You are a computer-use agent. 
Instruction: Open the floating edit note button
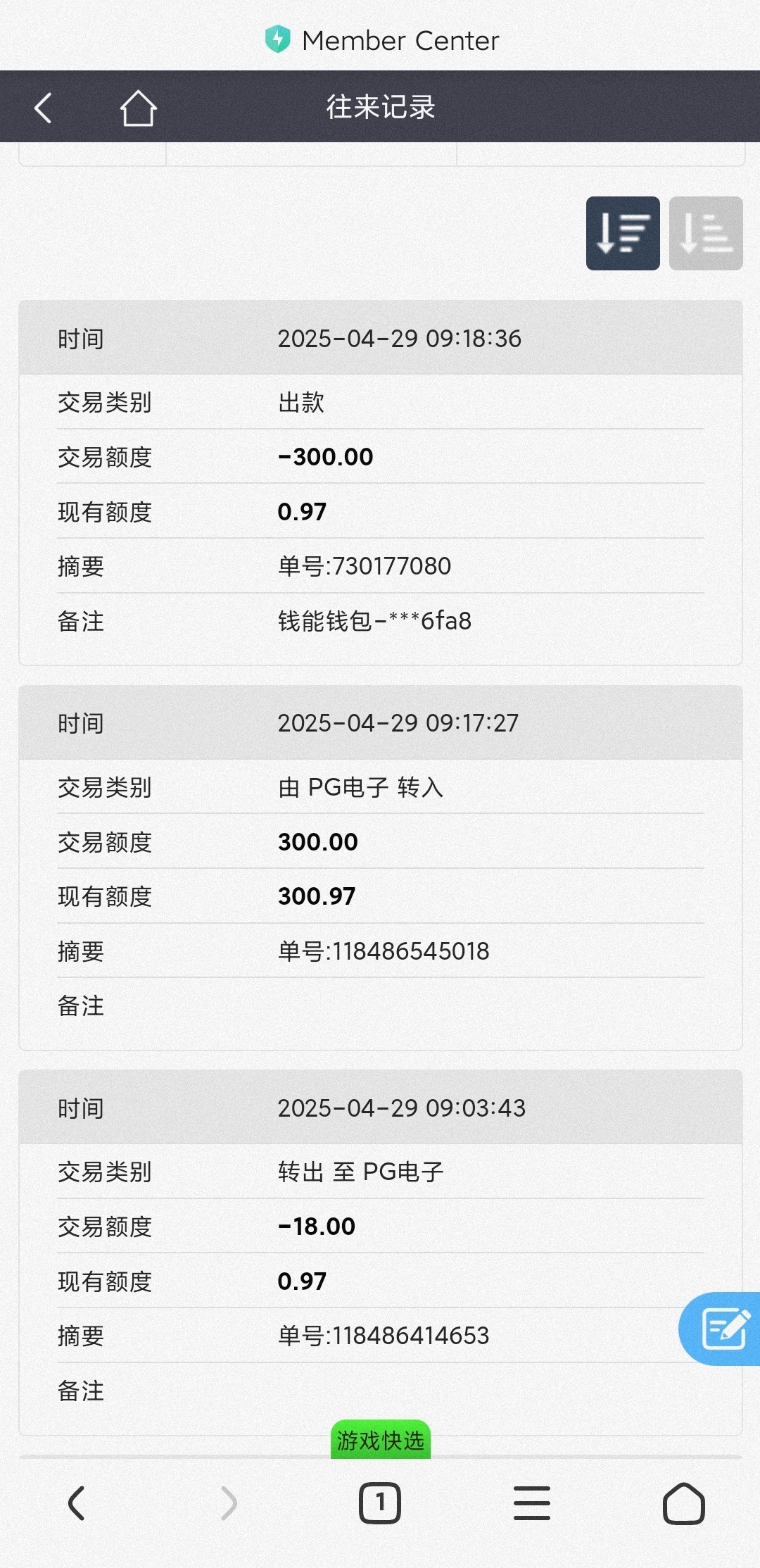click(x=722, y=1329)
